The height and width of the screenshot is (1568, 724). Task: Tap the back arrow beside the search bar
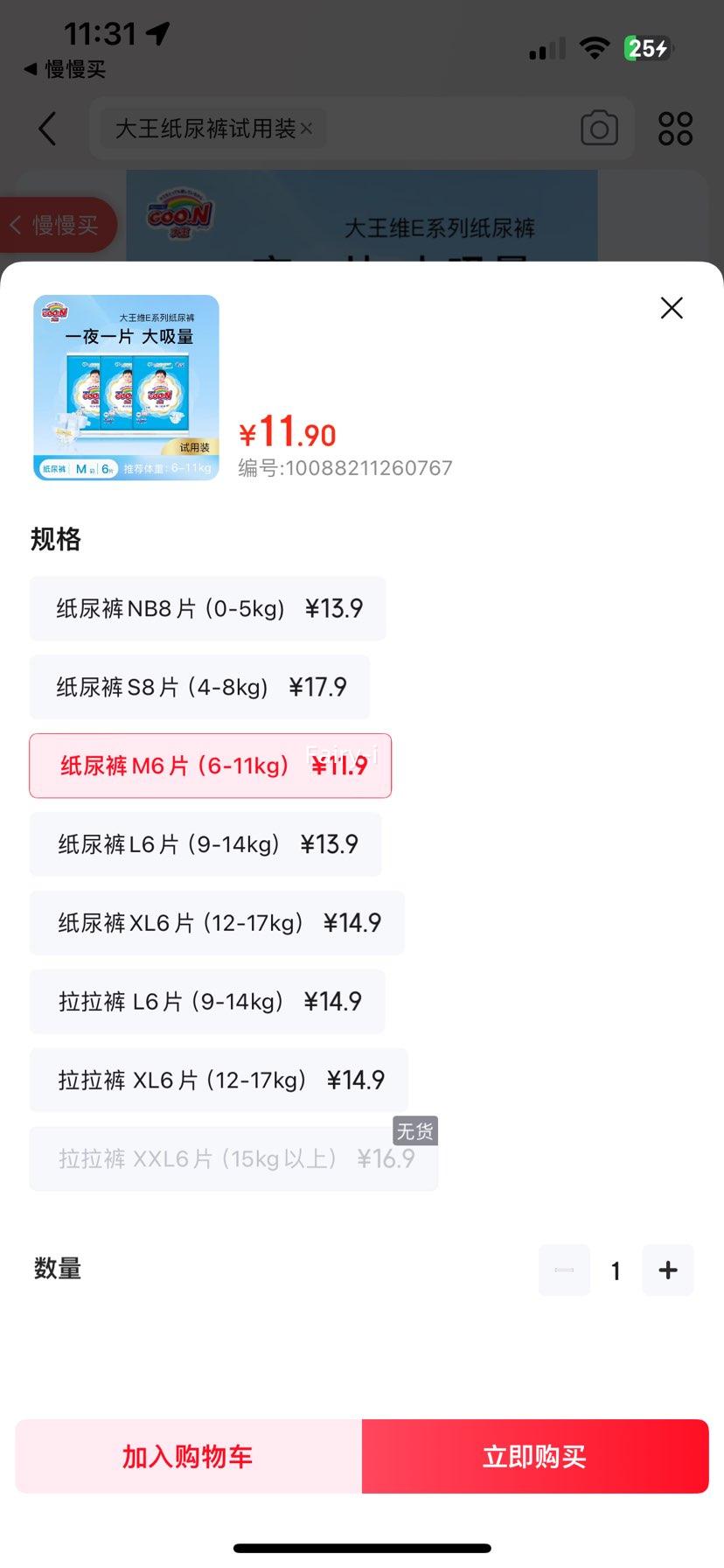click(x=46, y=128)
